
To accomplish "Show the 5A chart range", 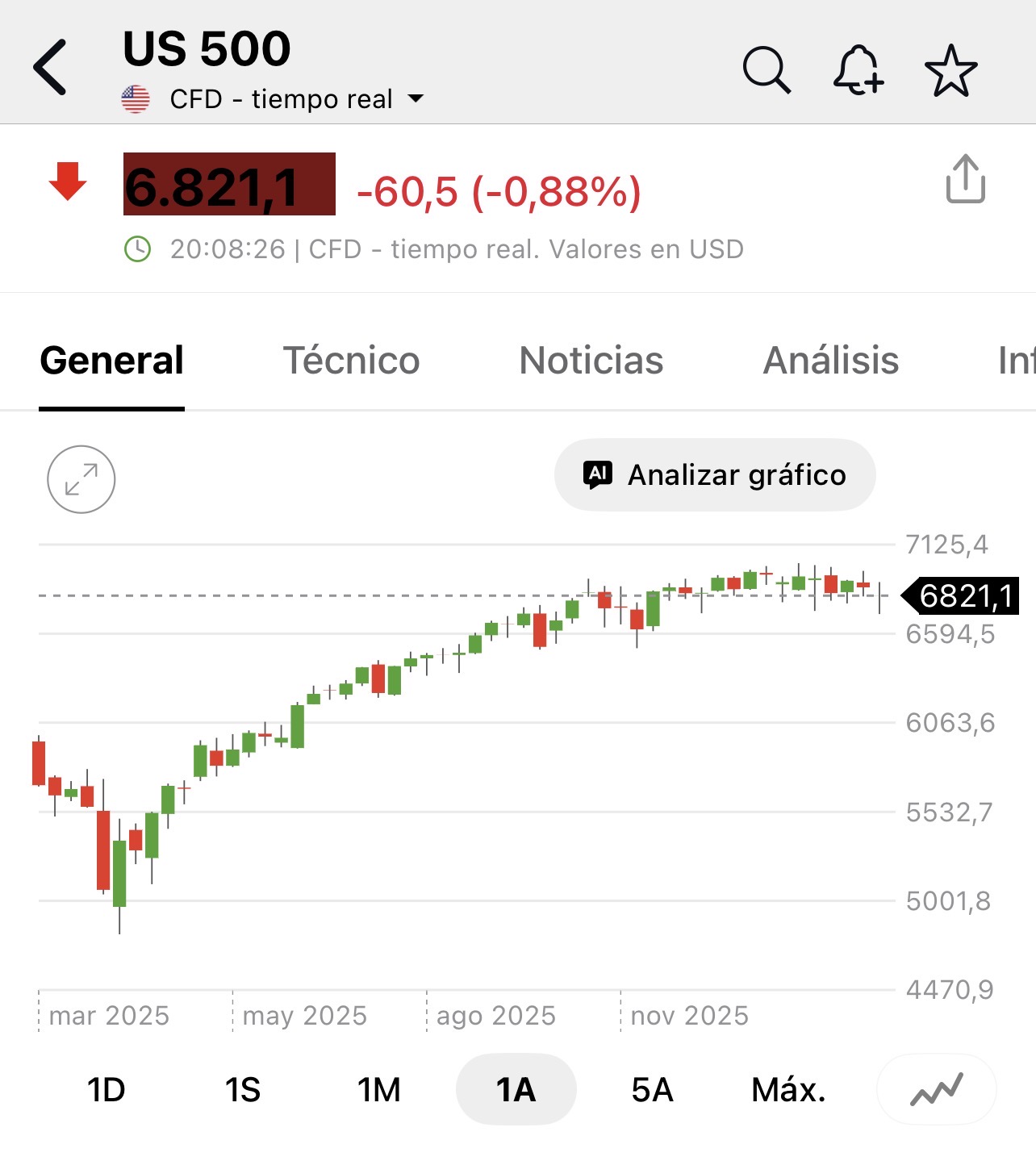I will (652, 1090).
